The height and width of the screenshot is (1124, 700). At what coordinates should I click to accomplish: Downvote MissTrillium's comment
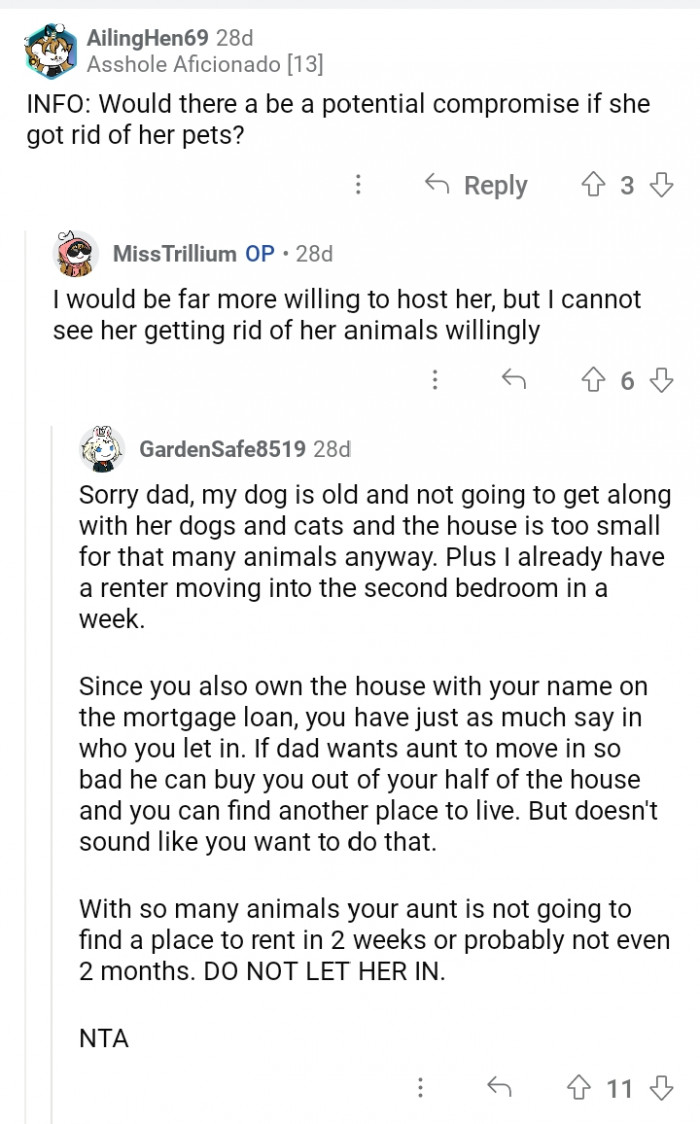[x=661, y=380]
